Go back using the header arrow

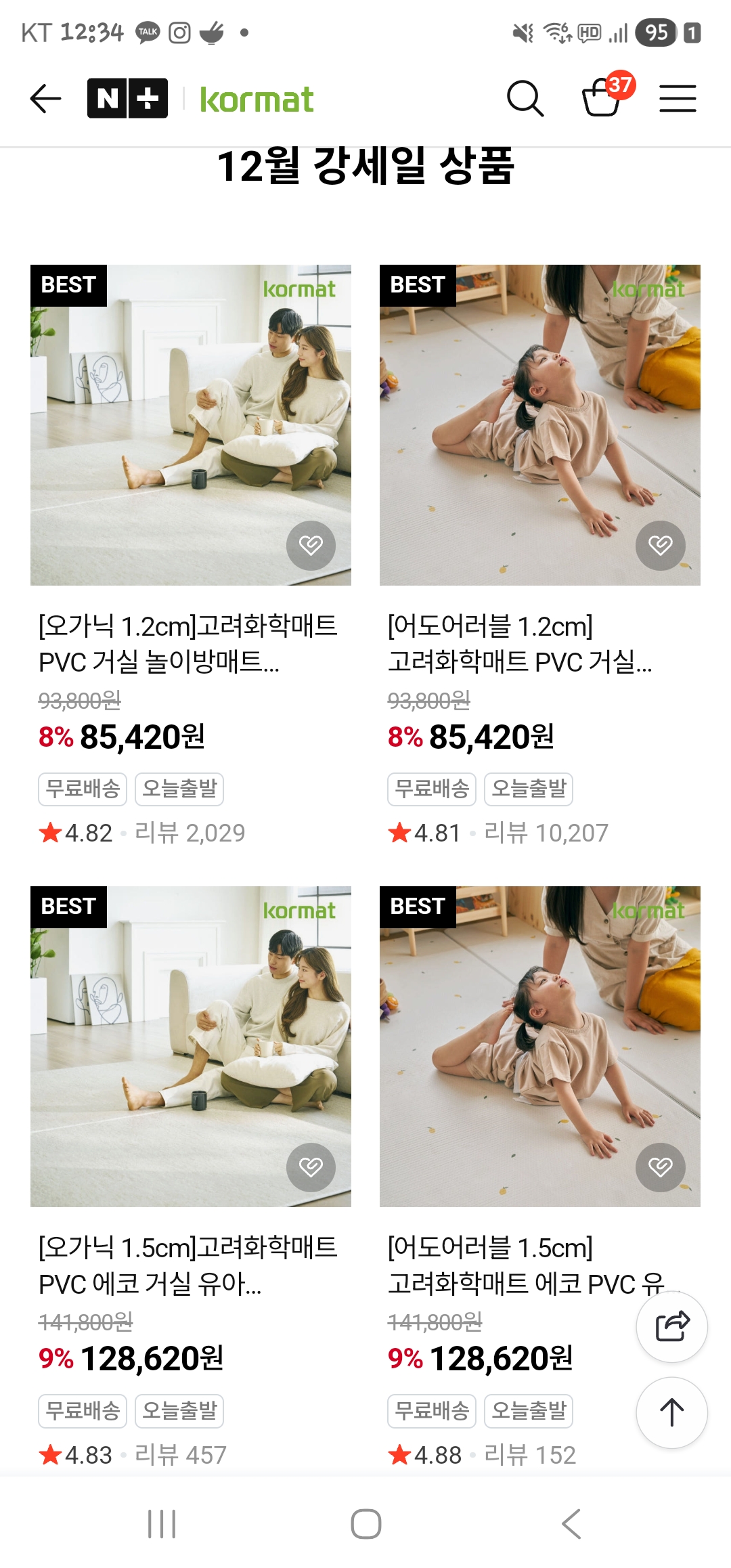(x=45, y=99)
